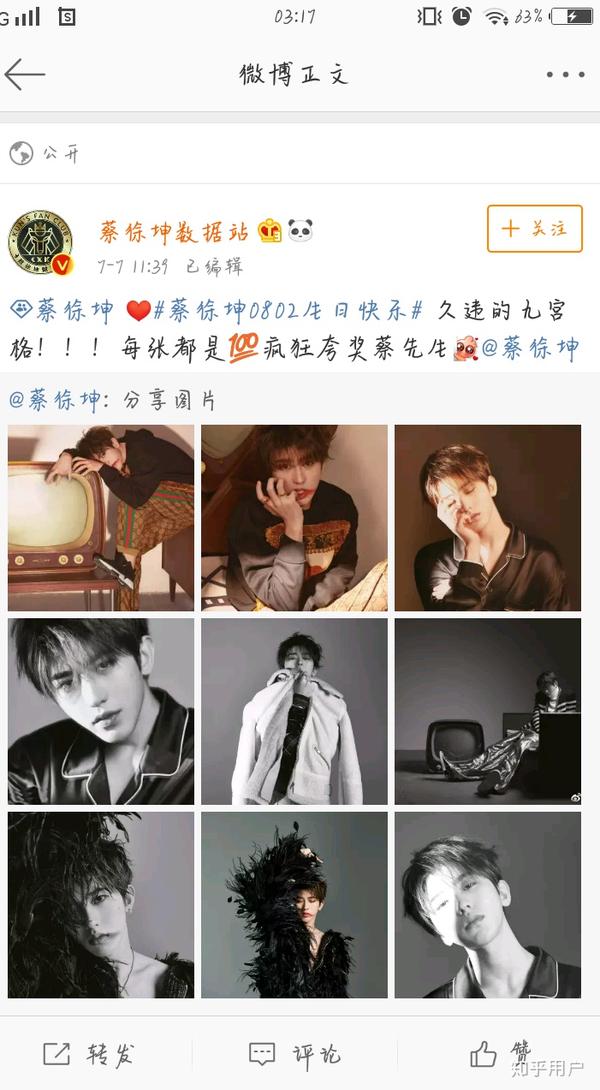
Task: Go back using the arrow icon
Action: (x=25, y=75)
